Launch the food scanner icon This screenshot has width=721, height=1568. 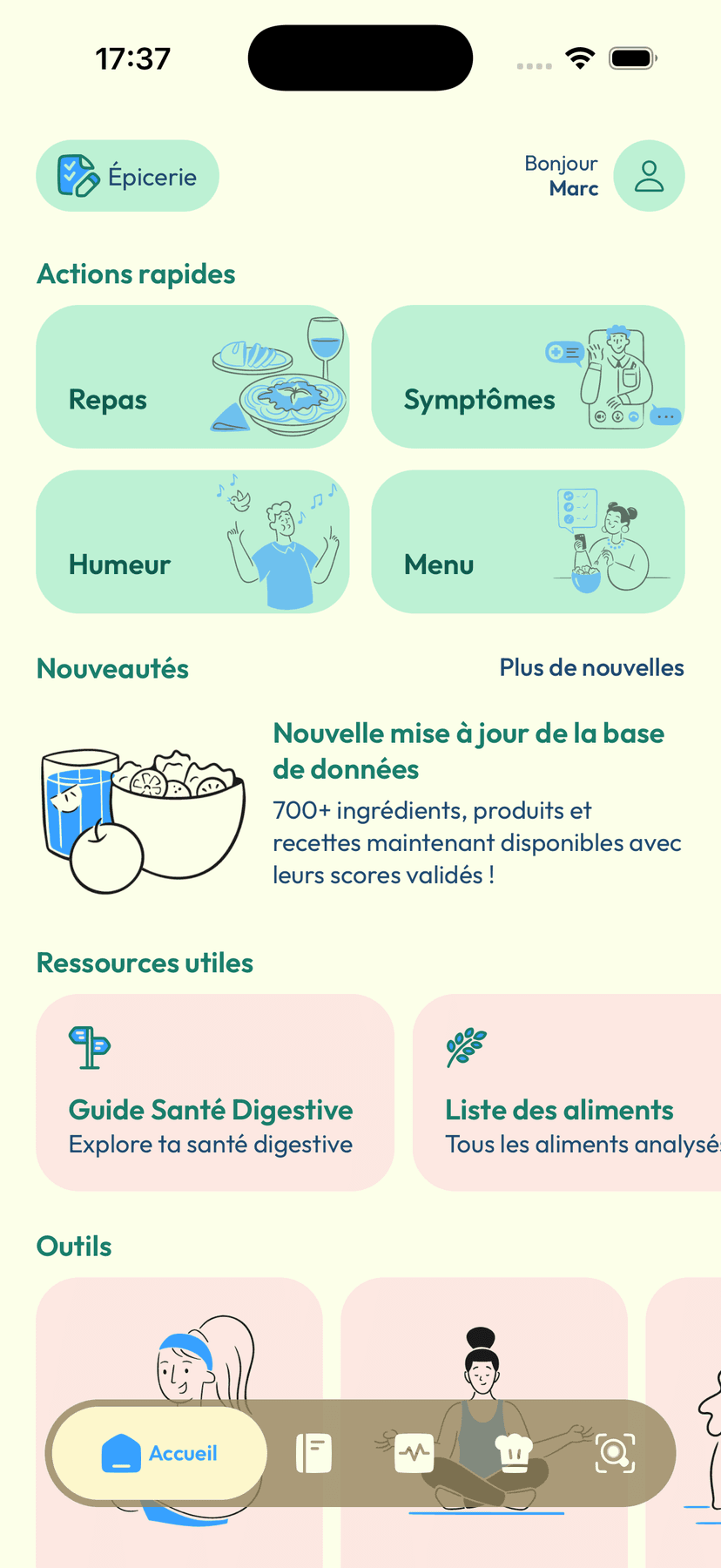614,1453
